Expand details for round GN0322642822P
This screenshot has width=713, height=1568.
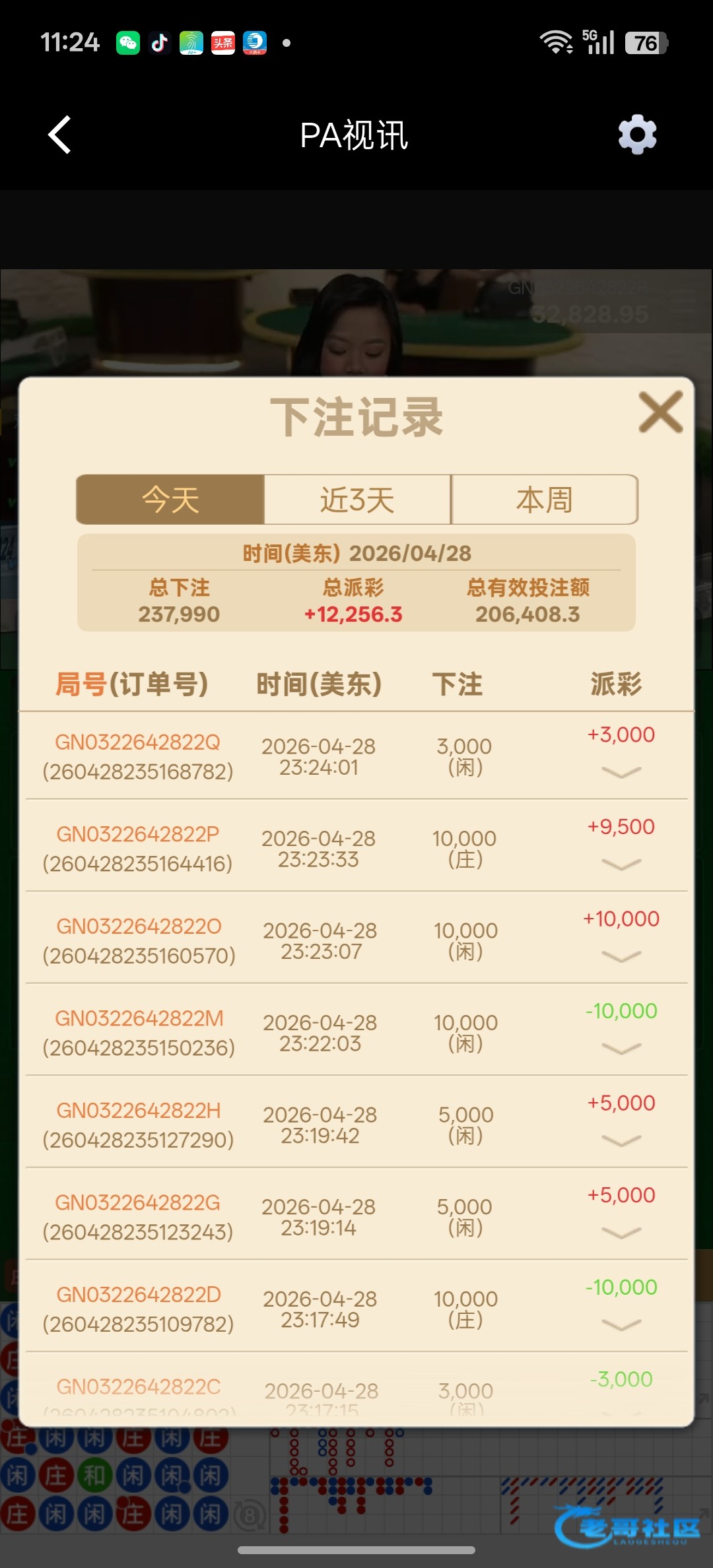tap(621, 865)
